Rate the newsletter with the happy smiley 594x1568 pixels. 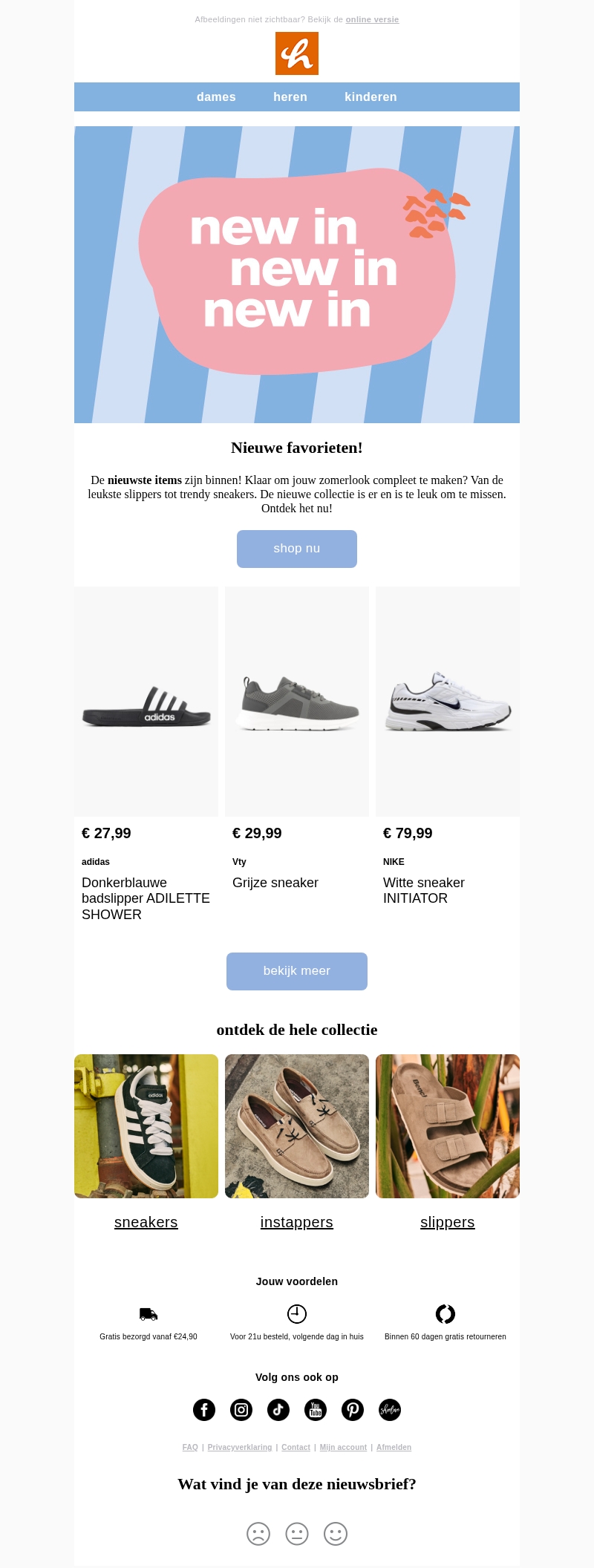pyautogui.click(x=336, y=1533)
